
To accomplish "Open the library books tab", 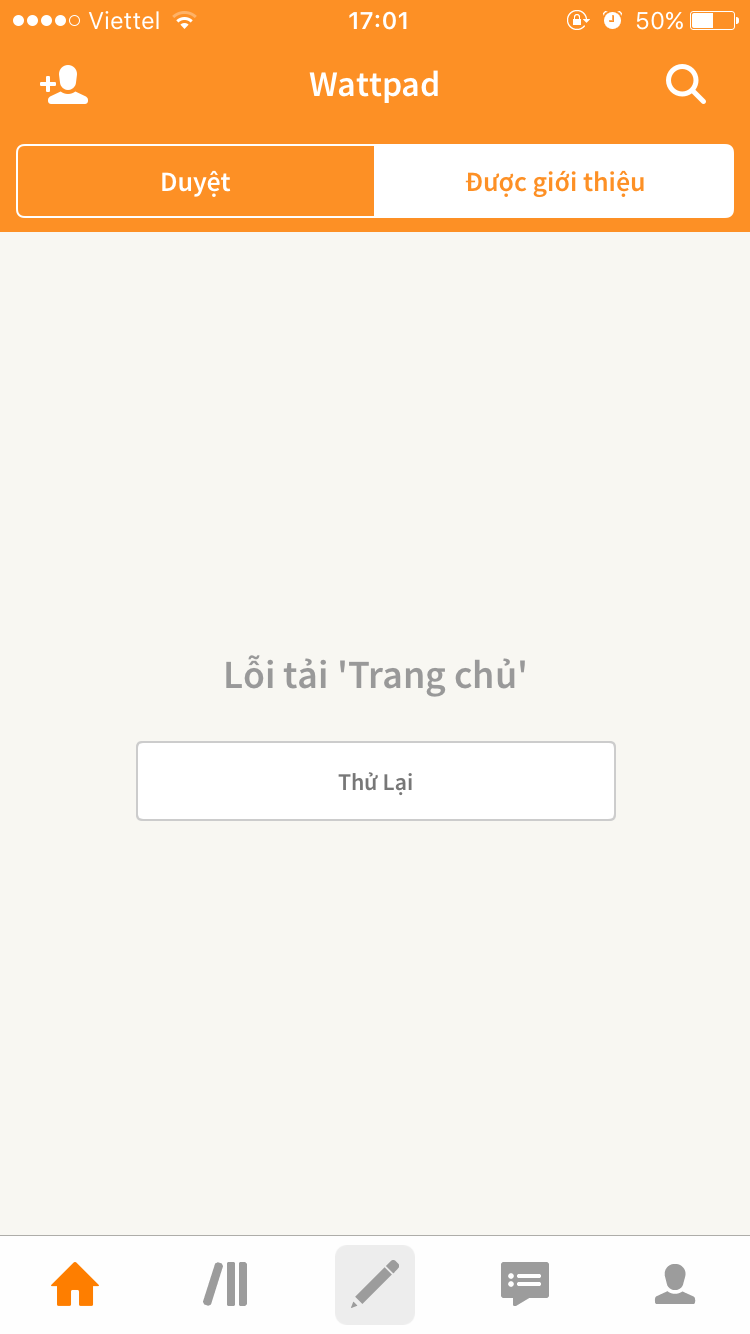I will pyautogui.click(x=225, y=1284).
